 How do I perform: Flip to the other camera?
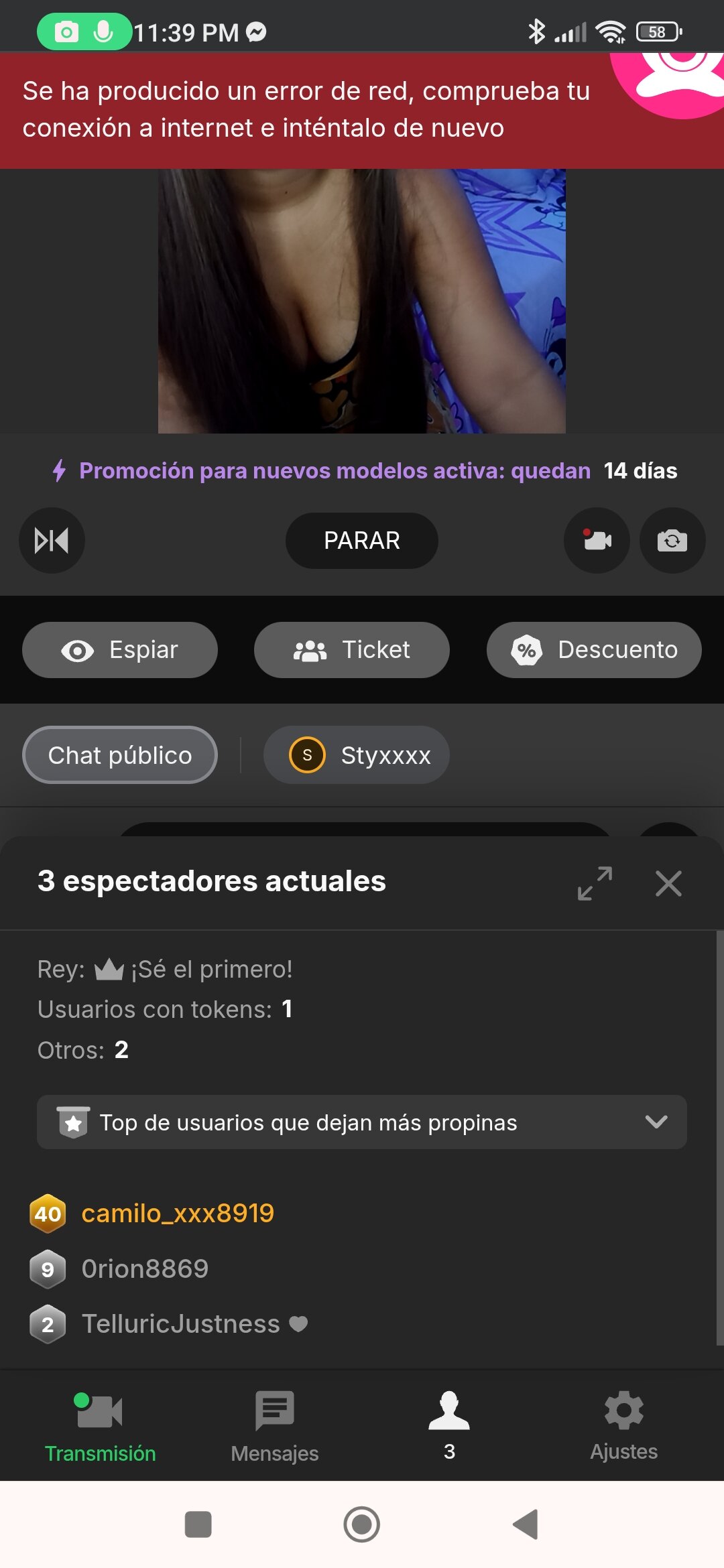(672, 541)
